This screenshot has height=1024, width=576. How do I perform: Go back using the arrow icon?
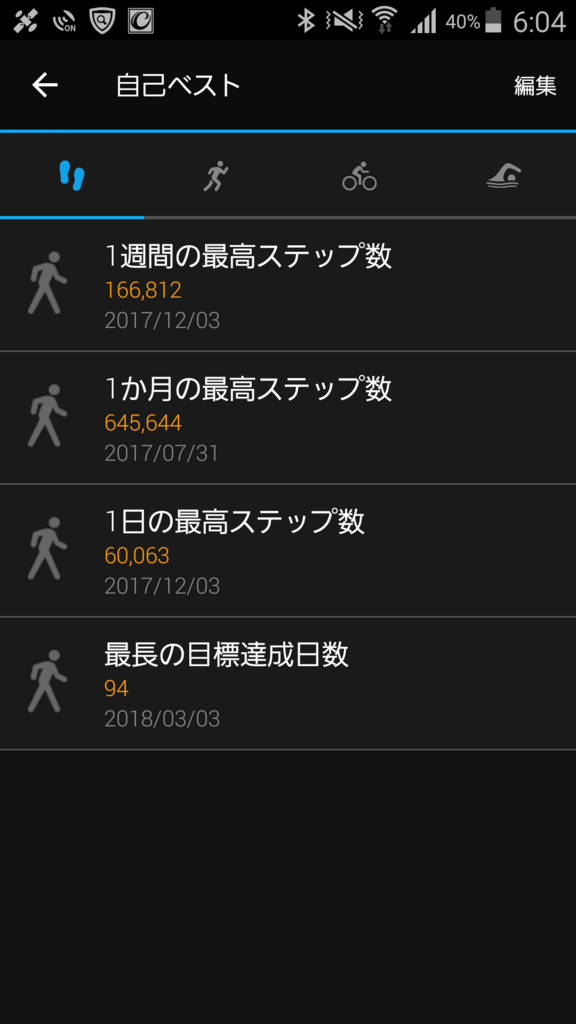45,85
